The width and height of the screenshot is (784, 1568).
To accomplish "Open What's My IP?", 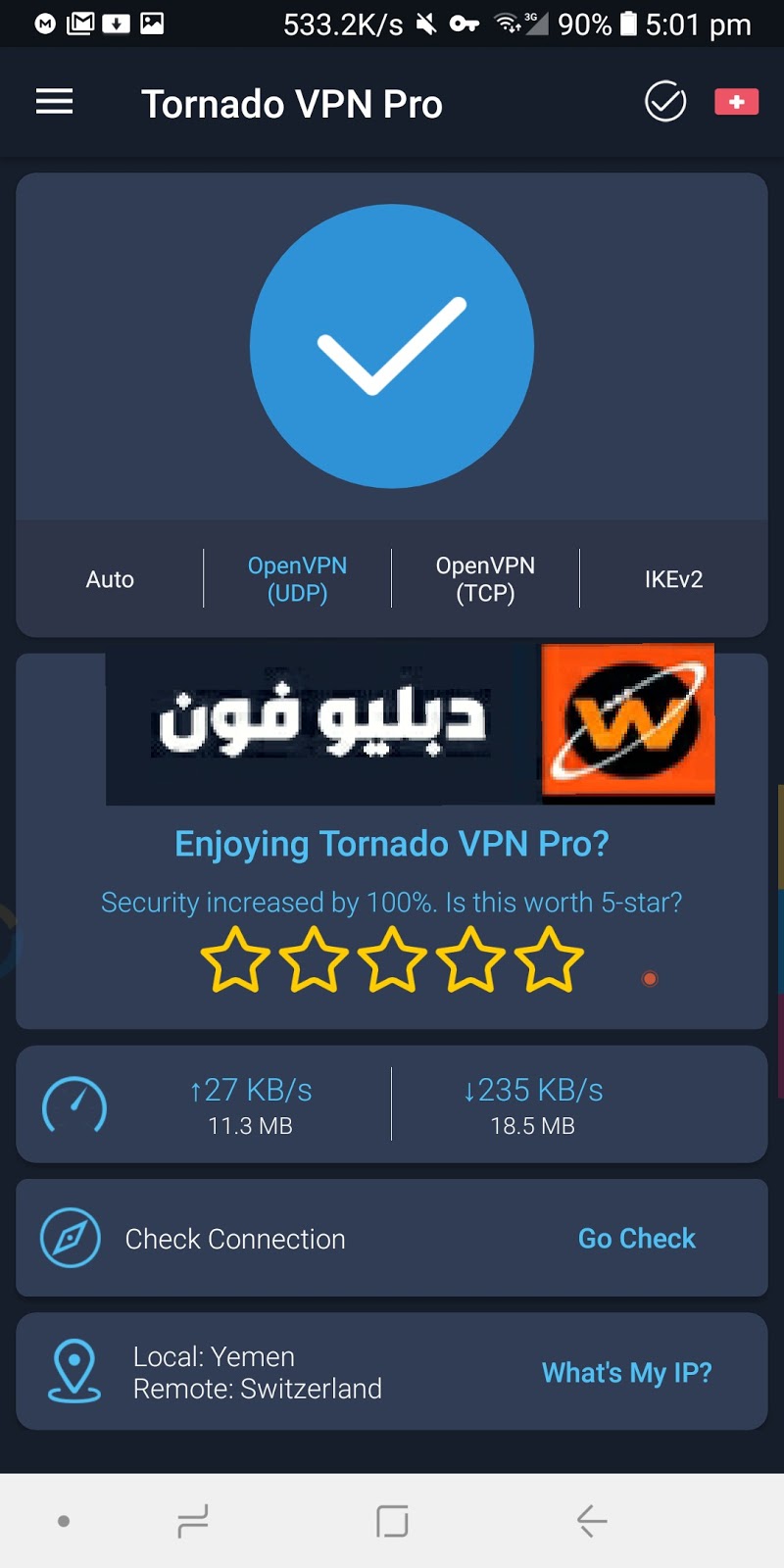I will (626, 1372).
